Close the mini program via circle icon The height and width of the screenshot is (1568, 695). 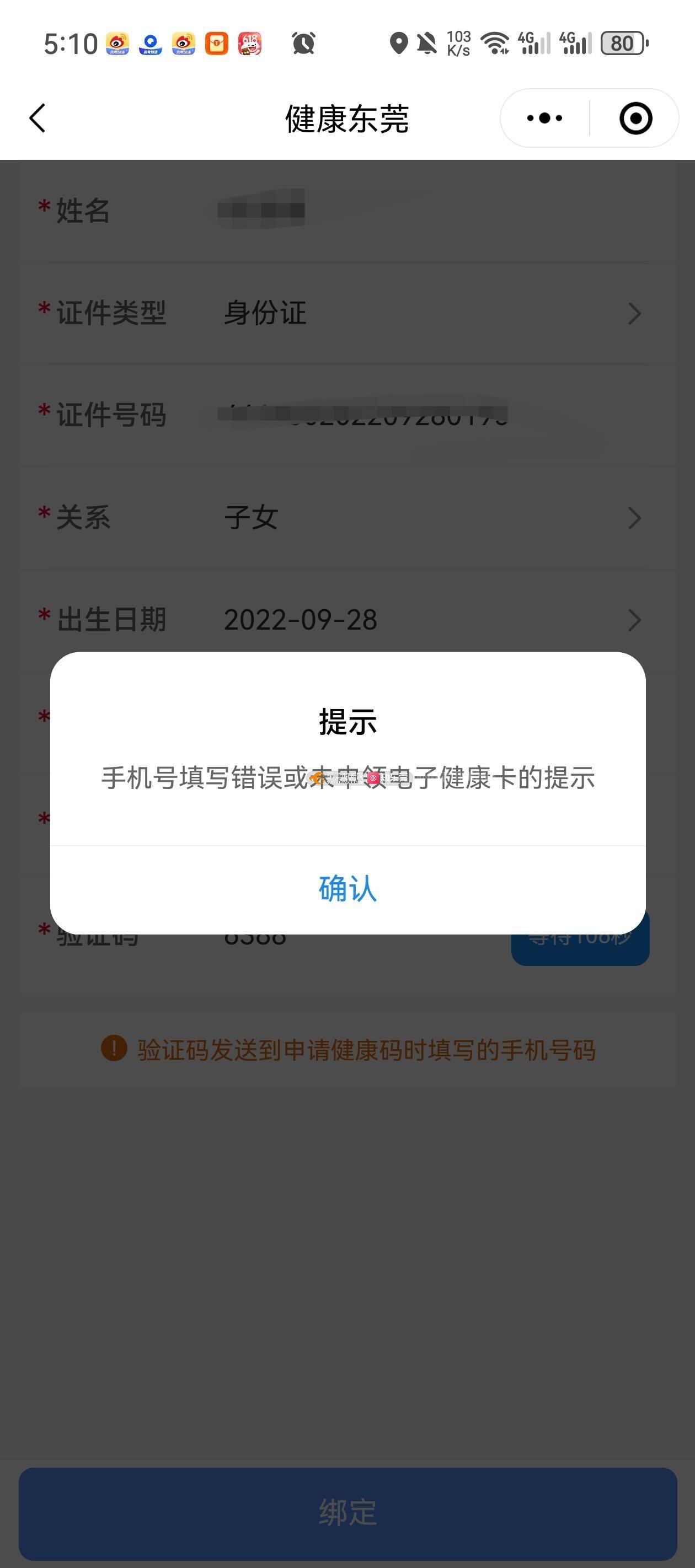(x=635, y=118)
